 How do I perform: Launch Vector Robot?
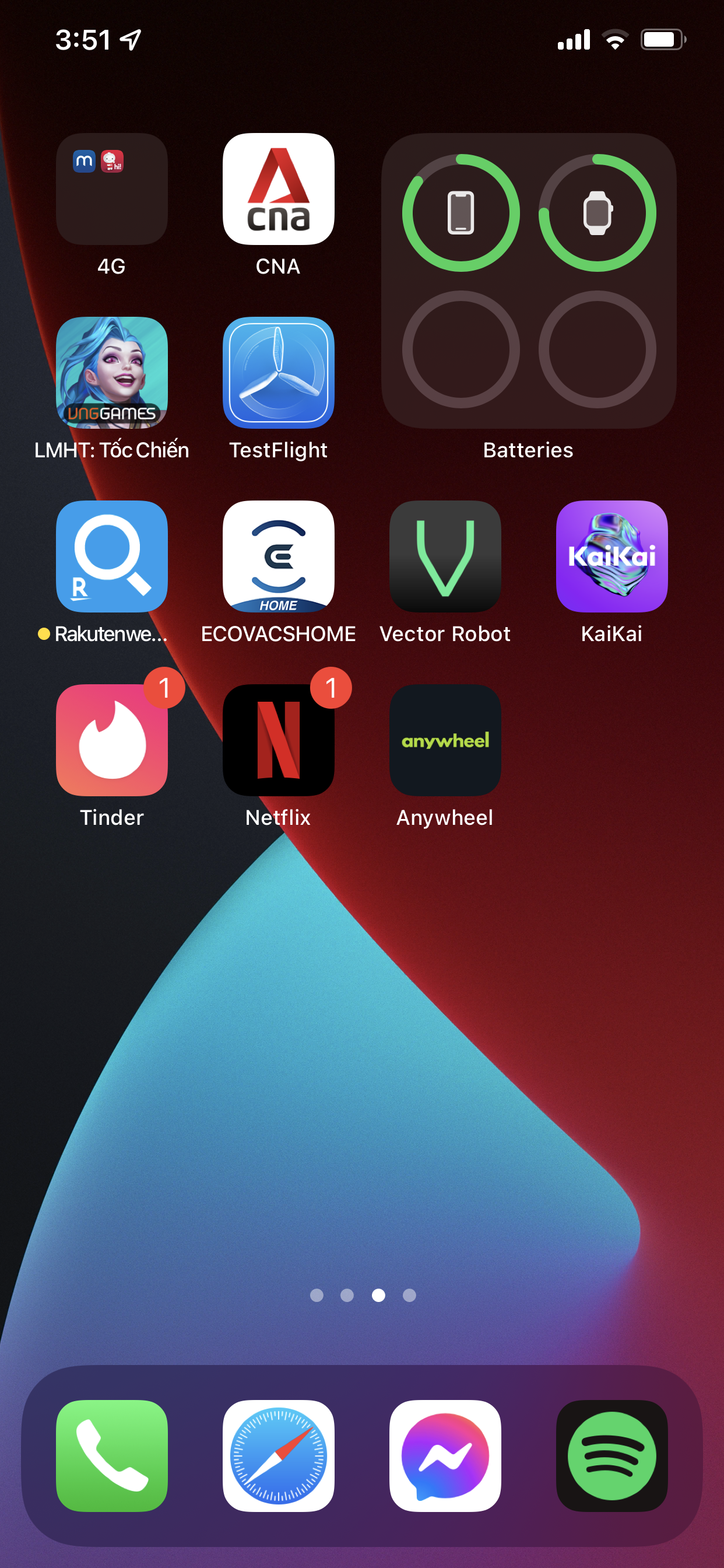pos(445,556)
